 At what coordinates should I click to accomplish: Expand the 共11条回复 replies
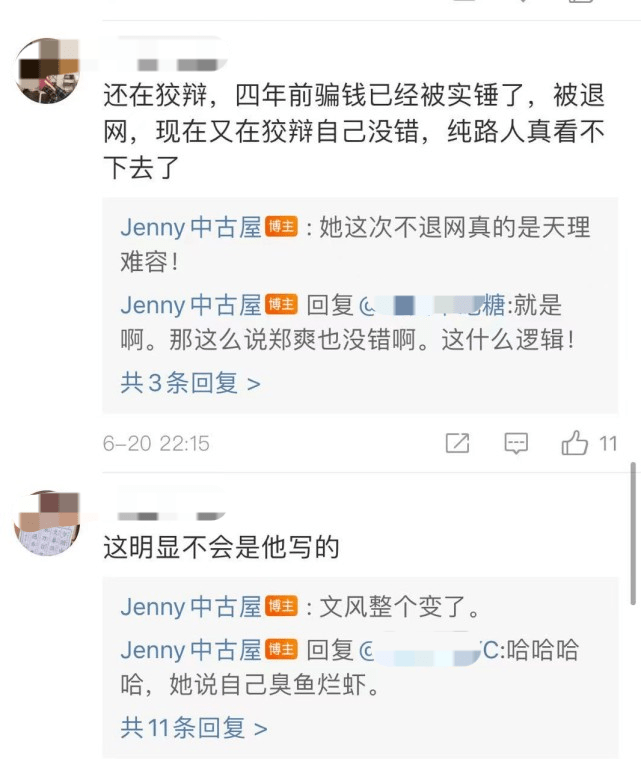(194, 728)
